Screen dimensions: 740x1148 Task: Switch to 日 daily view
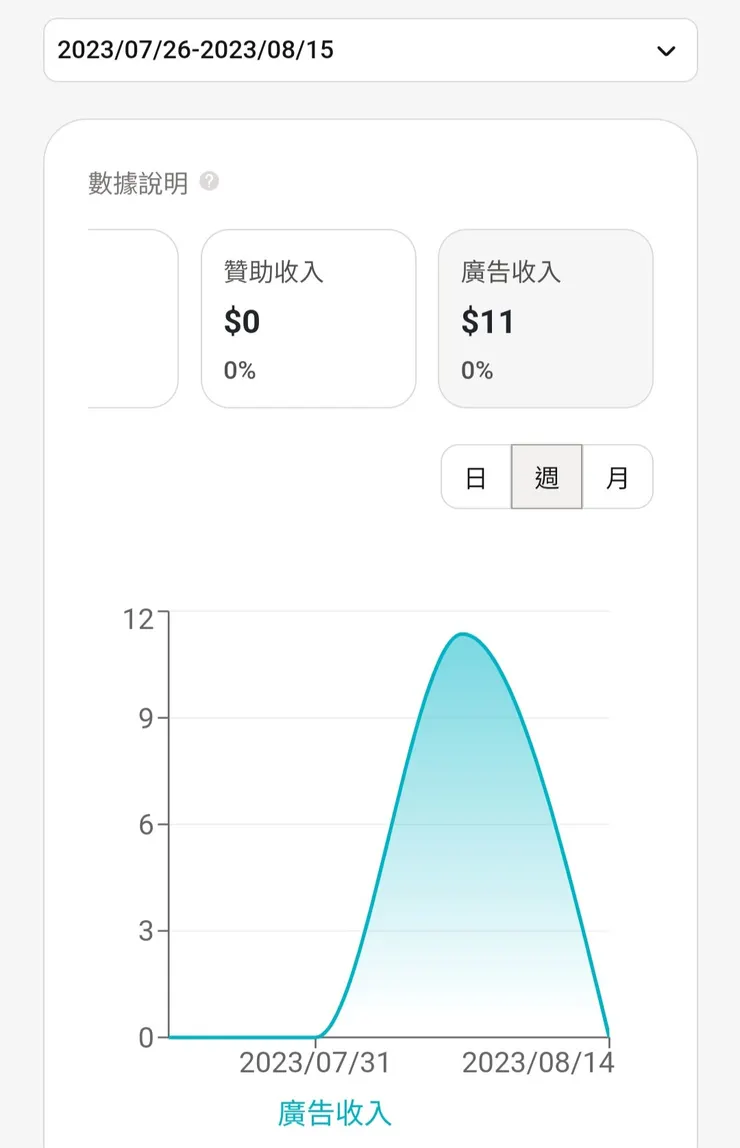click(475, 477)
